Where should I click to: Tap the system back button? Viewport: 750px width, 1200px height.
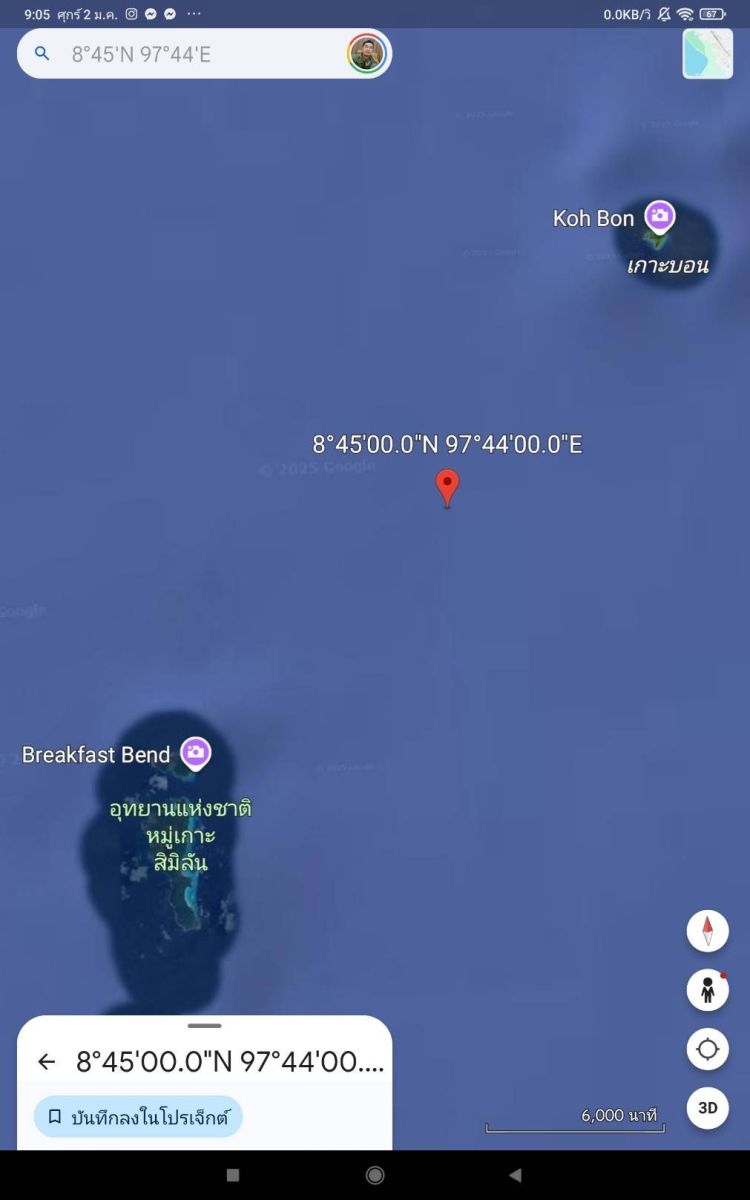coord(516,1176)
